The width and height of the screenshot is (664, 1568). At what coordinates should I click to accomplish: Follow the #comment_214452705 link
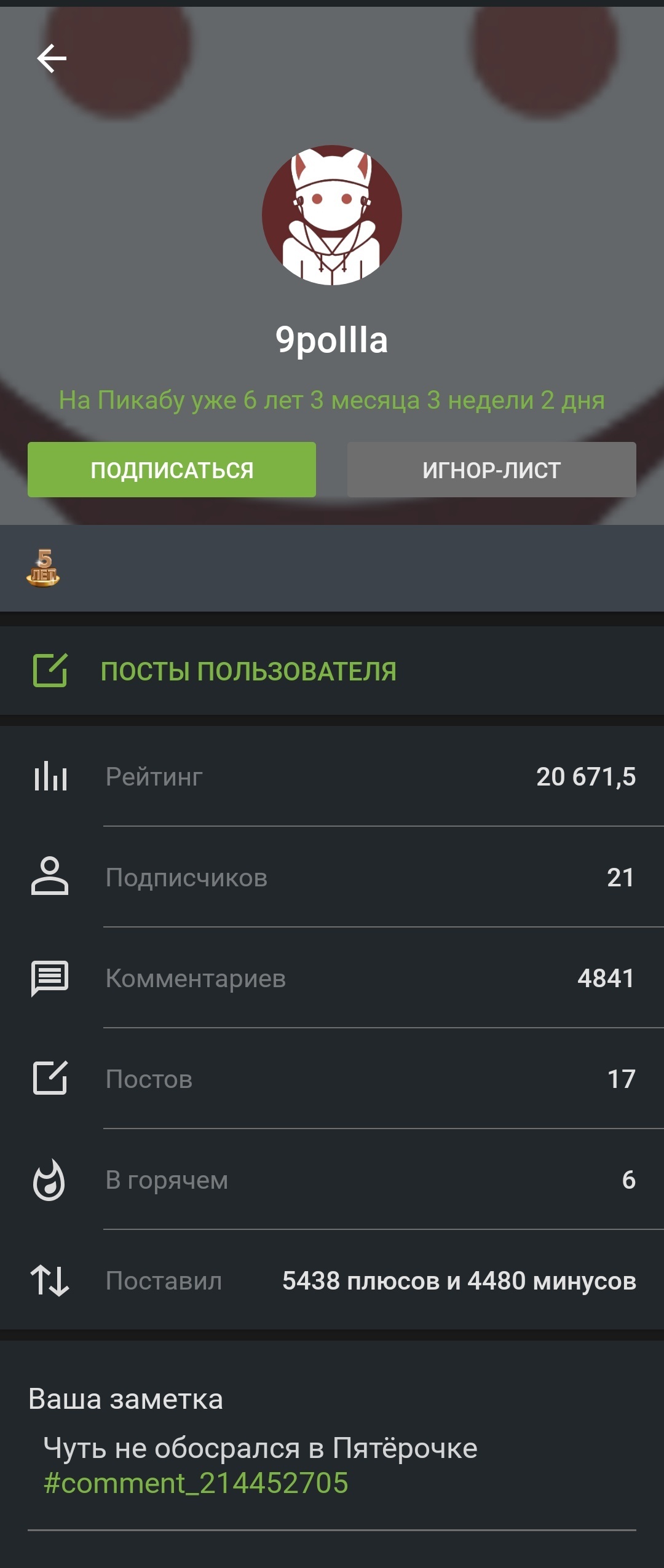click(x=196, y=1483)
